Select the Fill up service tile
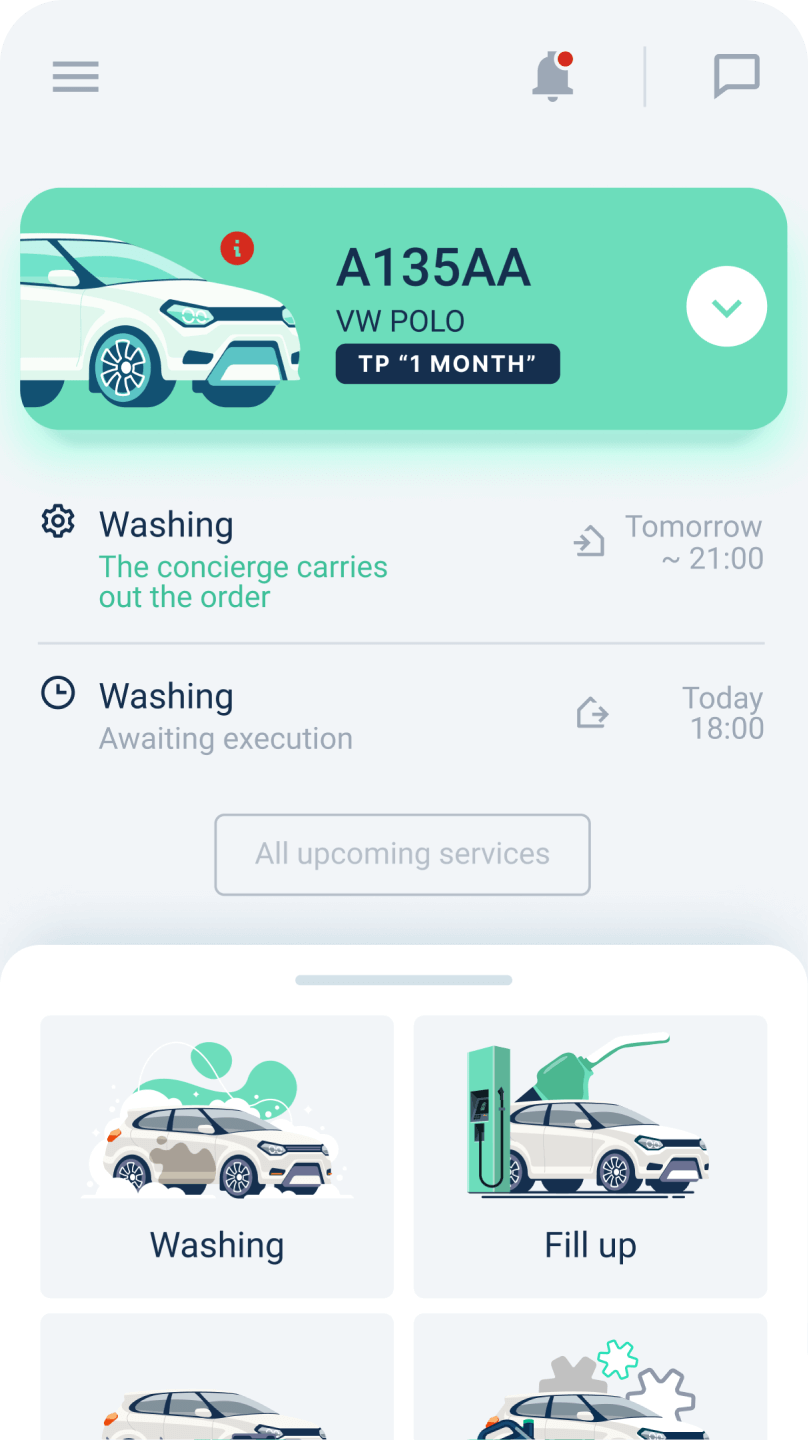This screenshot has width=808, height=1440. point(590,1156)
